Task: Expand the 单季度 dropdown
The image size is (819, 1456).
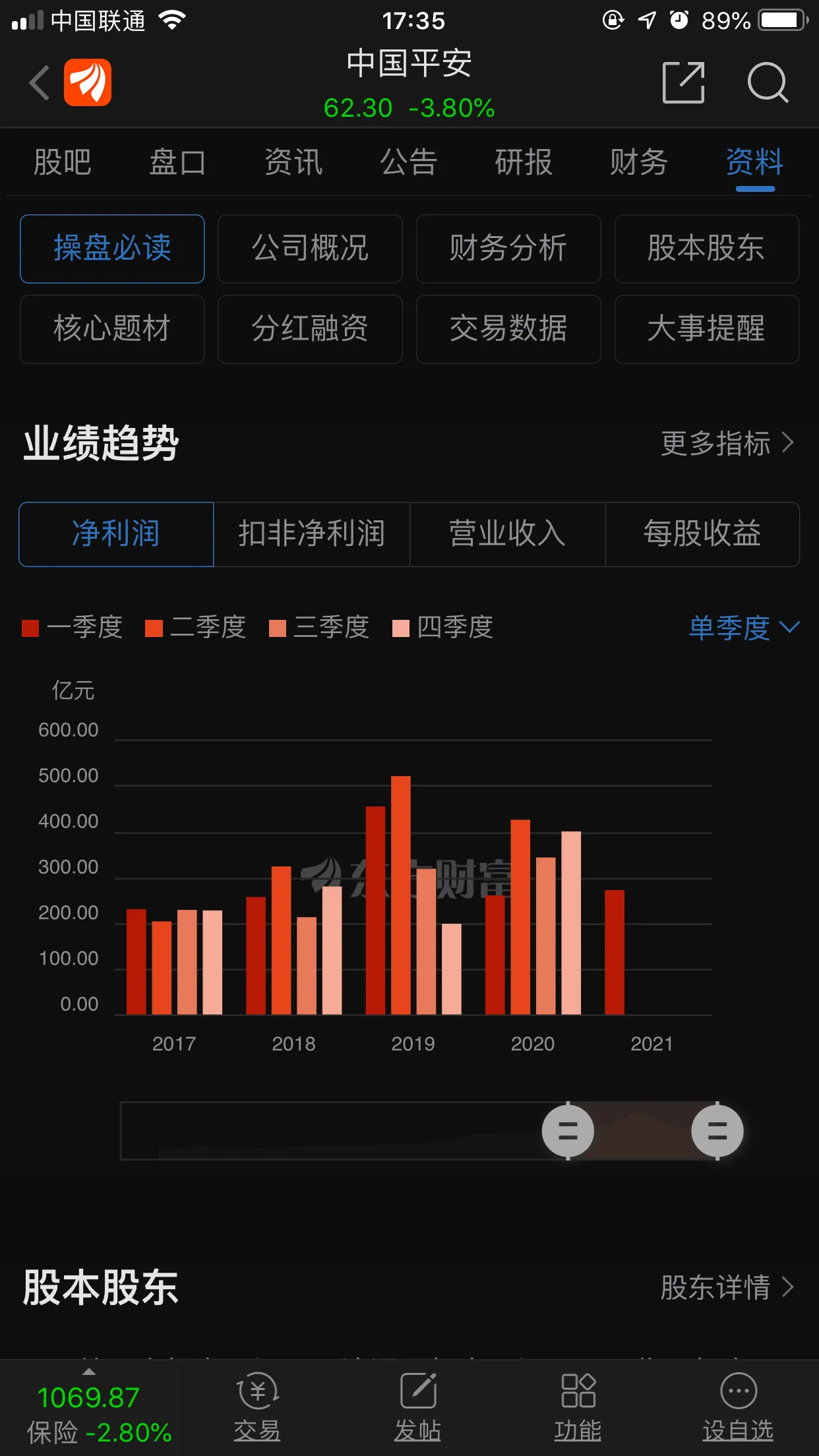Action: coord(744,627)
